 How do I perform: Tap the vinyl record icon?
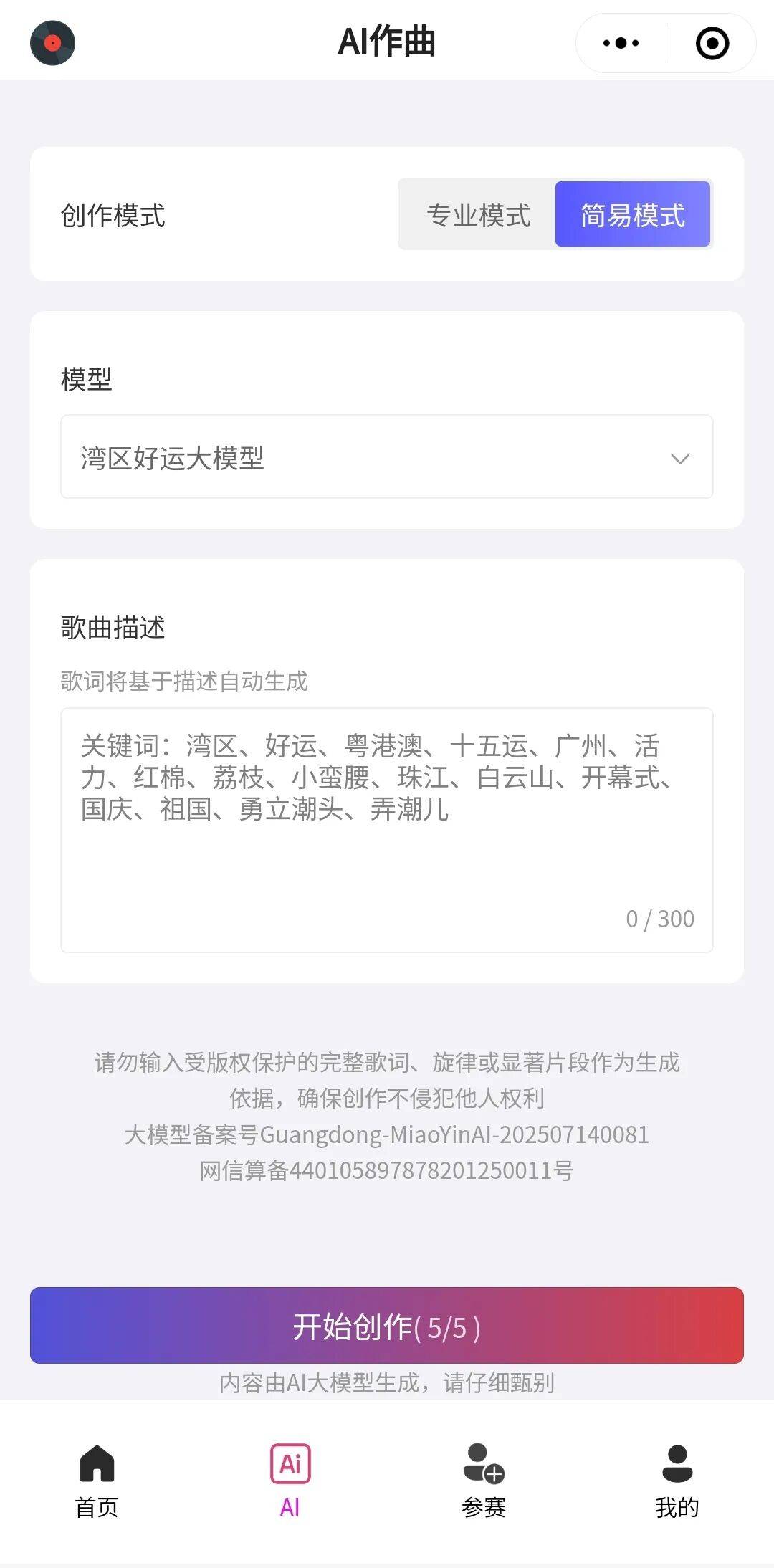tap(52, 43)
